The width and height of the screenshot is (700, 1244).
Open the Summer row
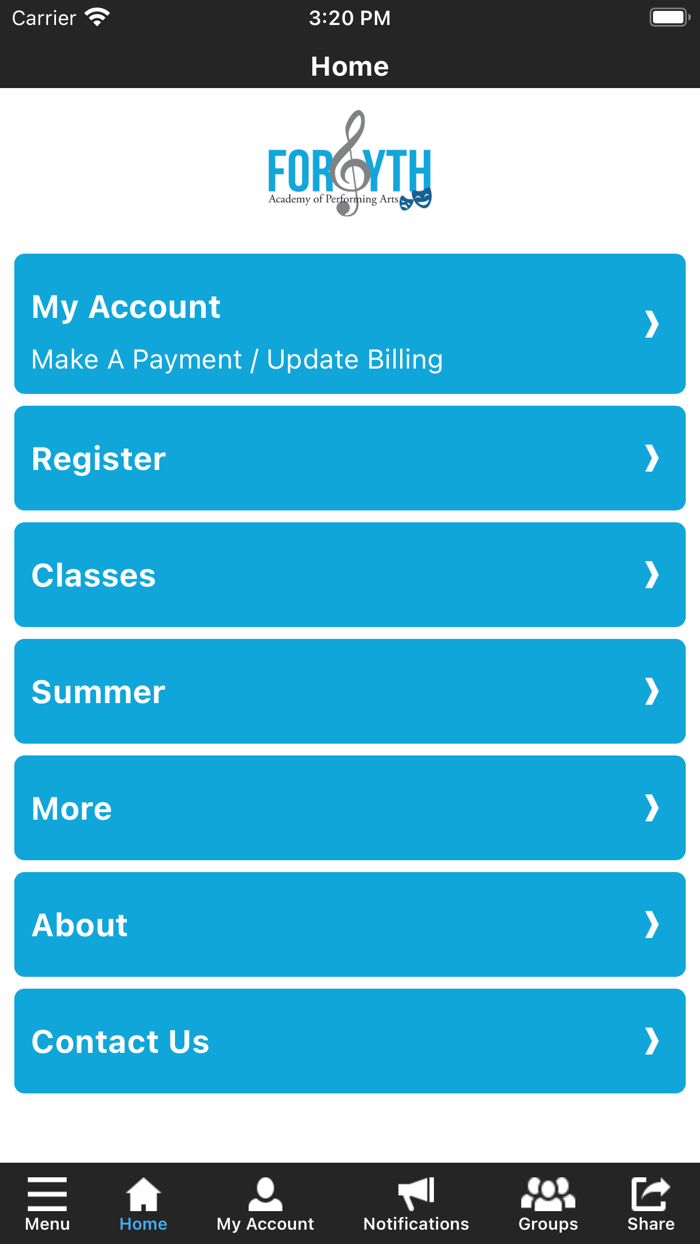349,691
